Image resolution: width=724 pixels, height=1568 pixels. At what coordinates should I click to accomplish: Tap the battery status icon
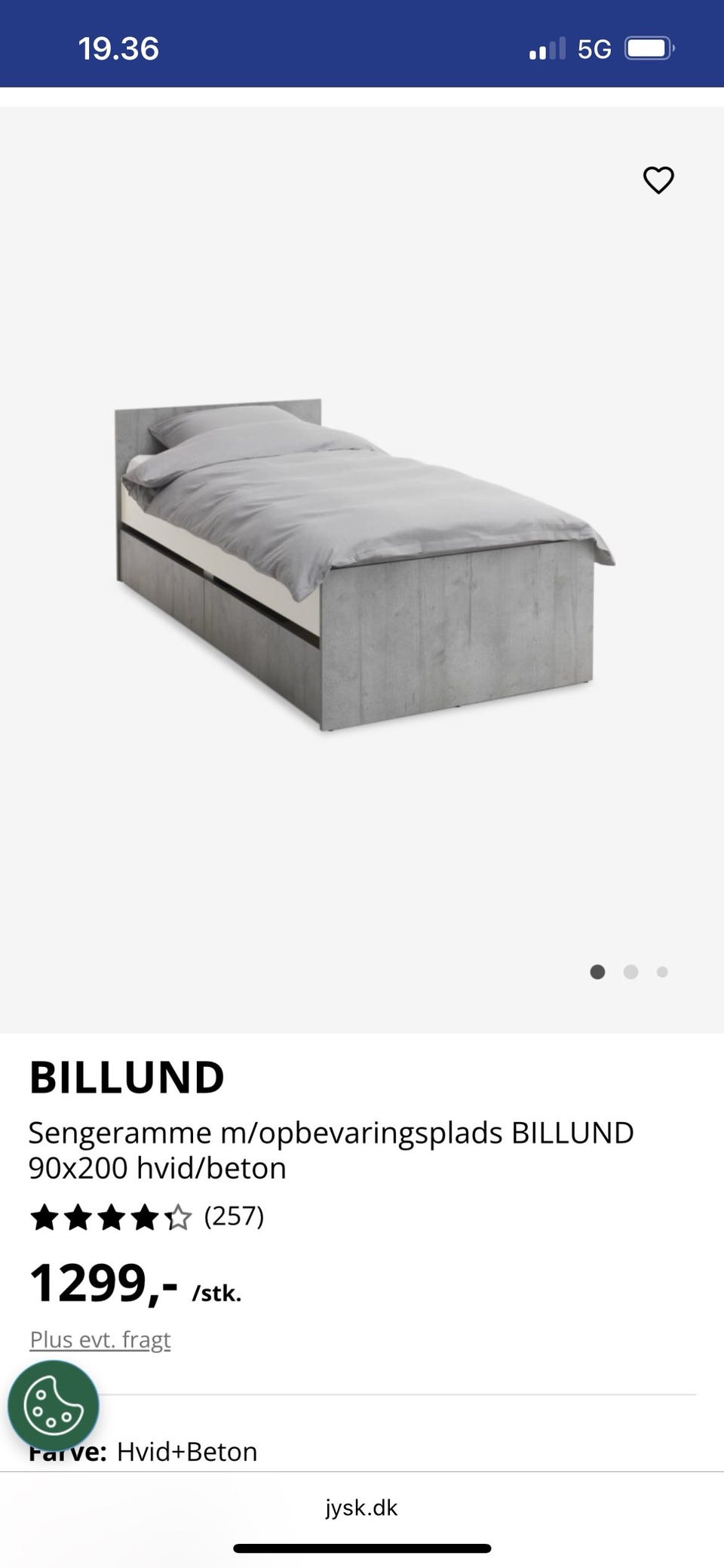coord(647,48)
